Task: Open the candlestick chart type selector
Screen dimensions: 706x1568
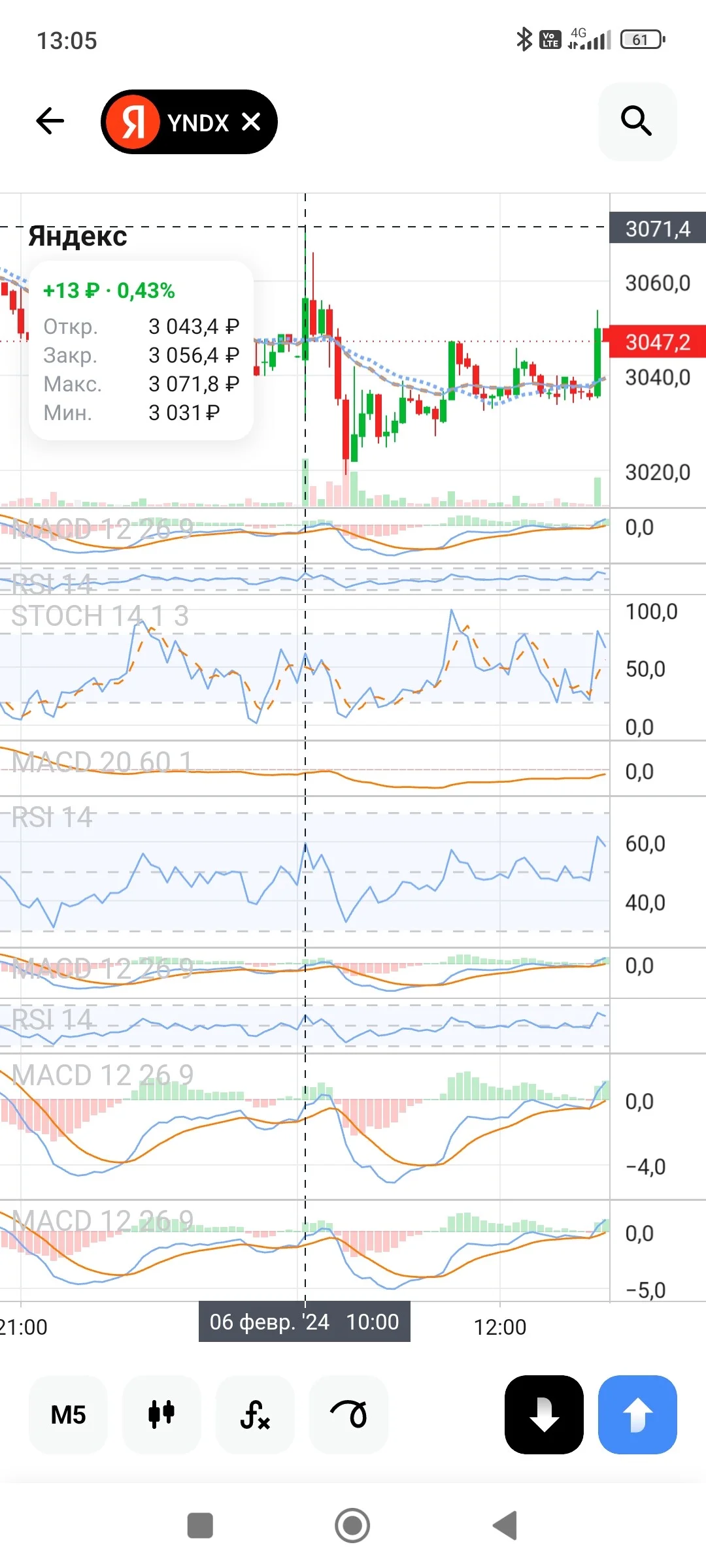Action: (161, 1415)
